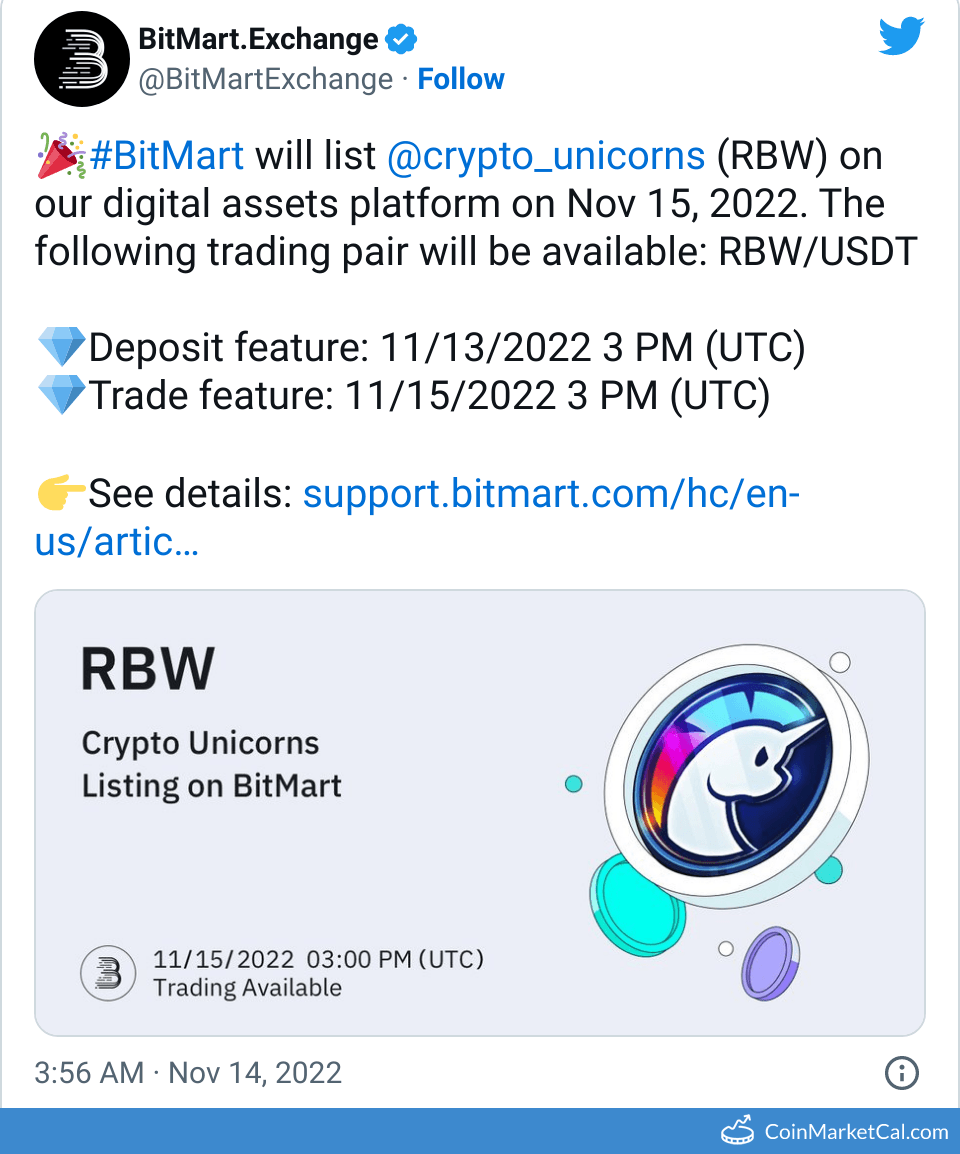Click the blue verified badge
The height and width of the screenshot is (1154, 960).
[400, 39]
